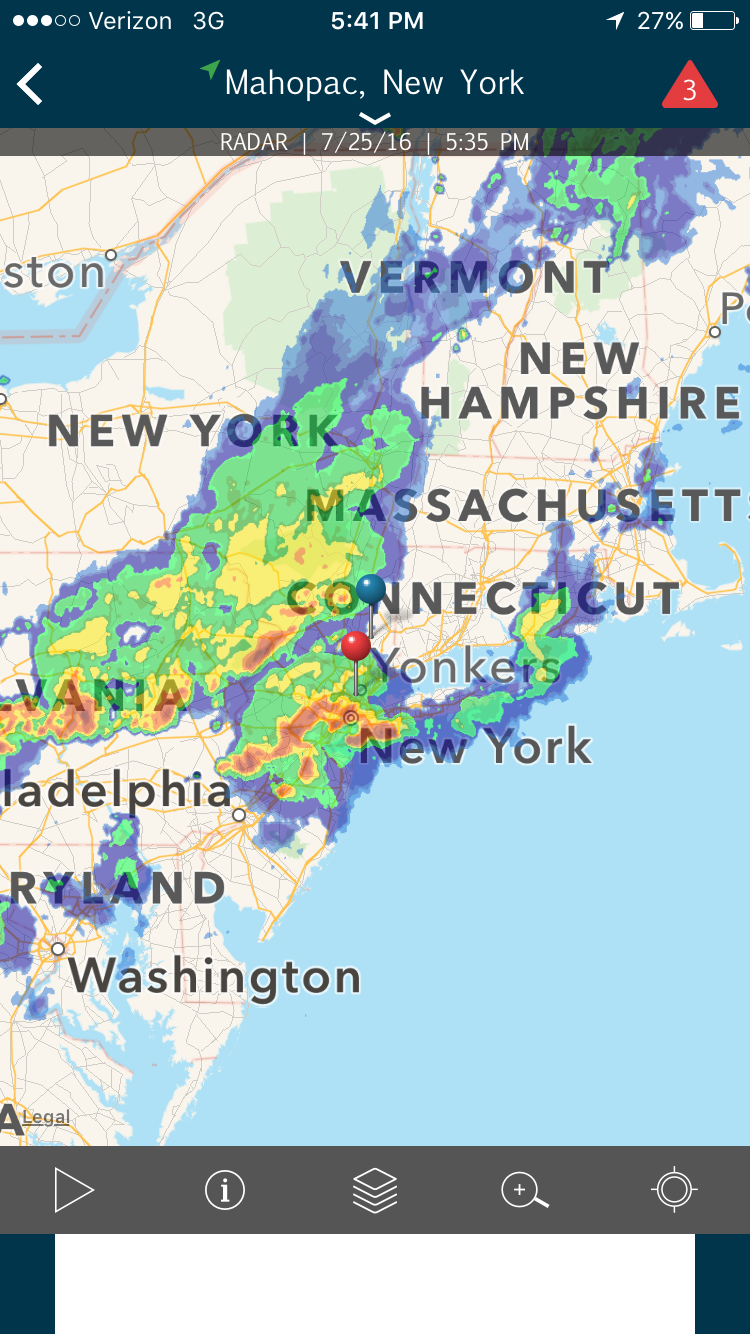Screen dimensions: 750x1334
Task: Open the weather alerts triangle
Action: 689,87
